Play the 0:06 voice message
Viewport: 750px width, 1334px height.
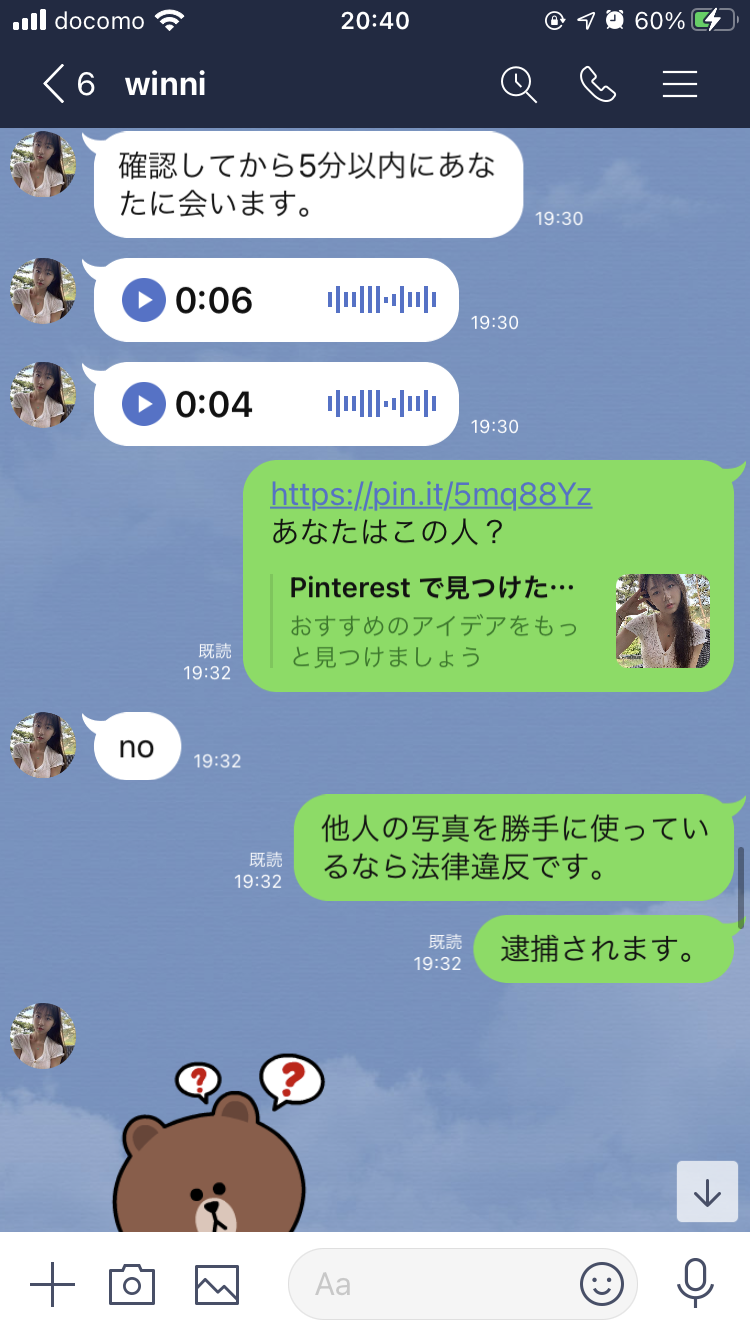click(x=144, y=300)
